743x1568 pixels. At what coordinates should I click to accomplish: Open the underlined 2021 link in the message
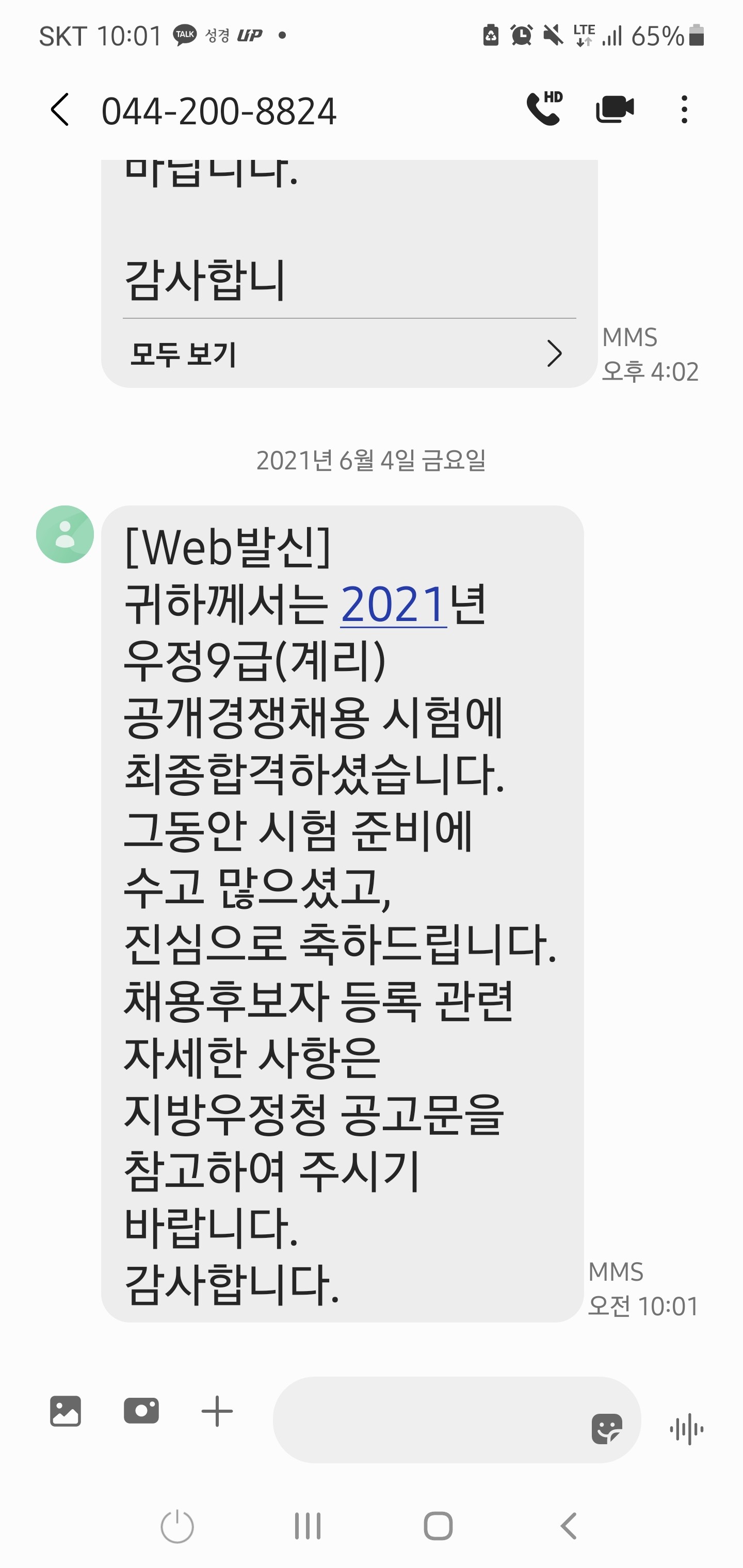[x=393, y=605]
